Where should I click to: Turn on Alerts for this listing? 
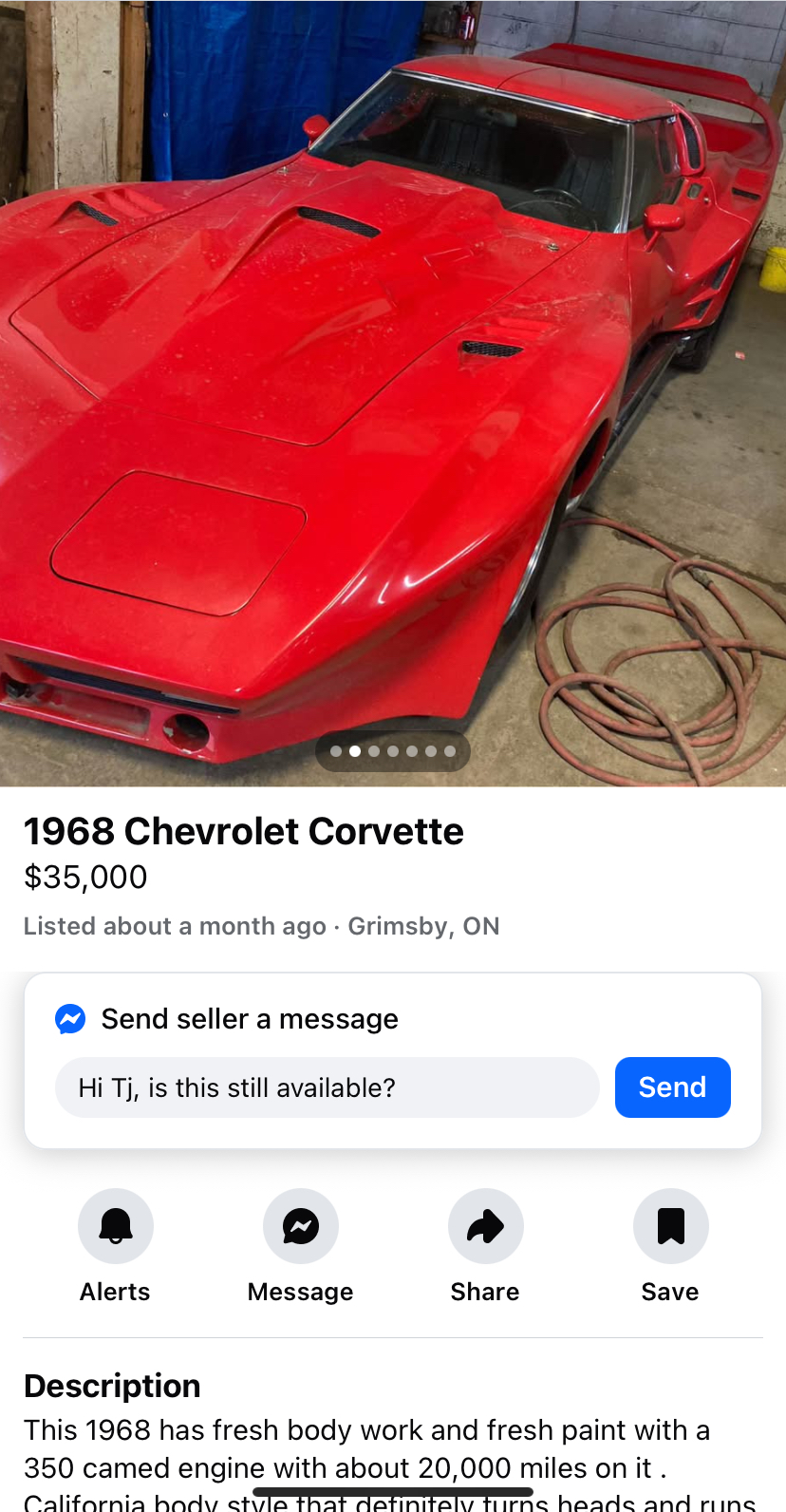point(115,1226)
